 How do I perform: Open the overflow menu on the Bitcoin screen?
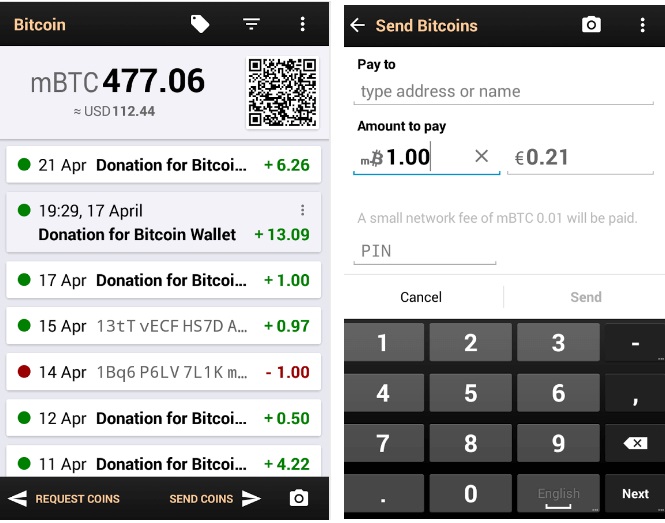303,24
